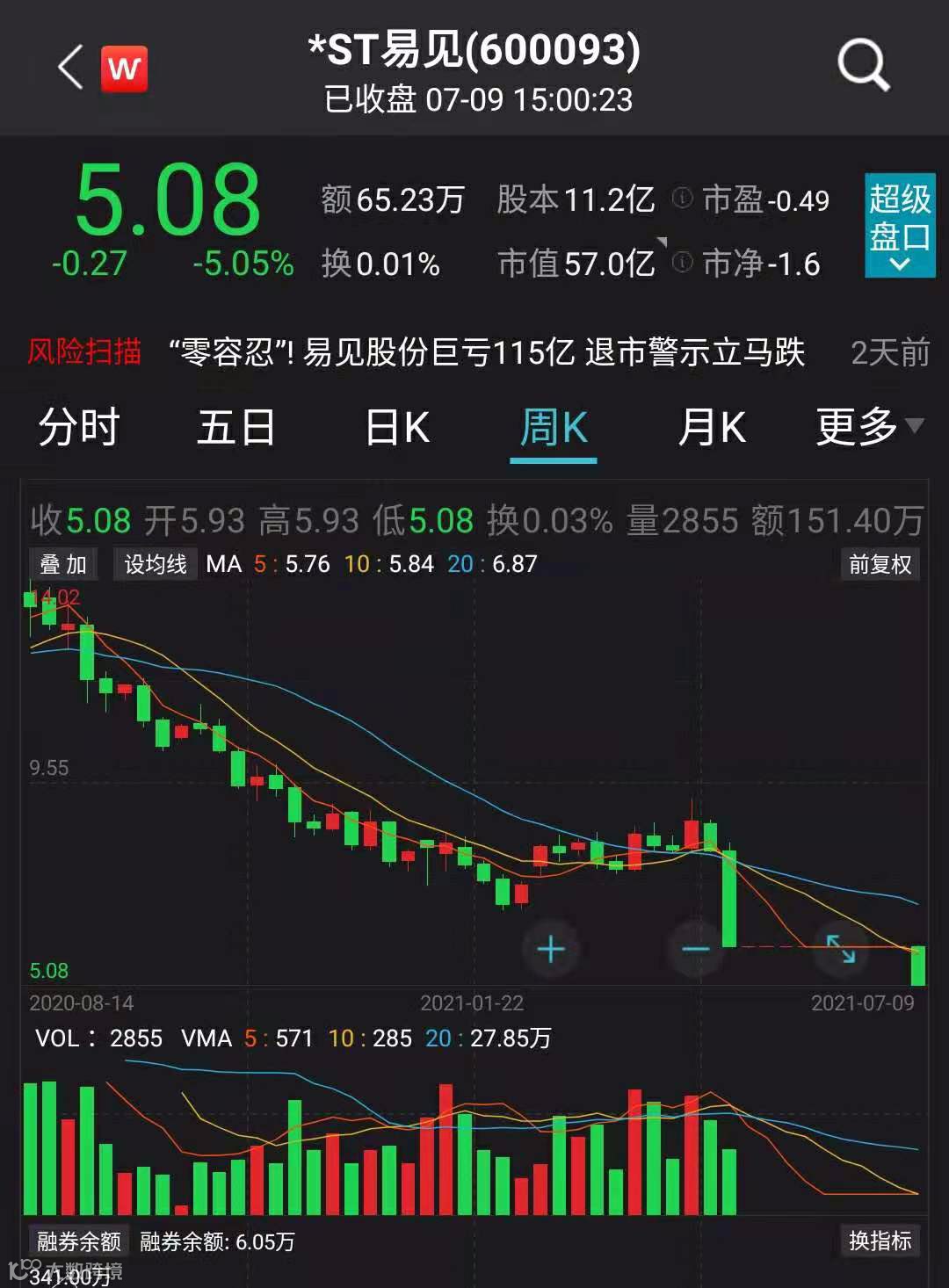Image resolution: width=949 pixels, height=1288 pixels.
Task: Switch to the 五日 chart tab
Action: click(235, 428)
